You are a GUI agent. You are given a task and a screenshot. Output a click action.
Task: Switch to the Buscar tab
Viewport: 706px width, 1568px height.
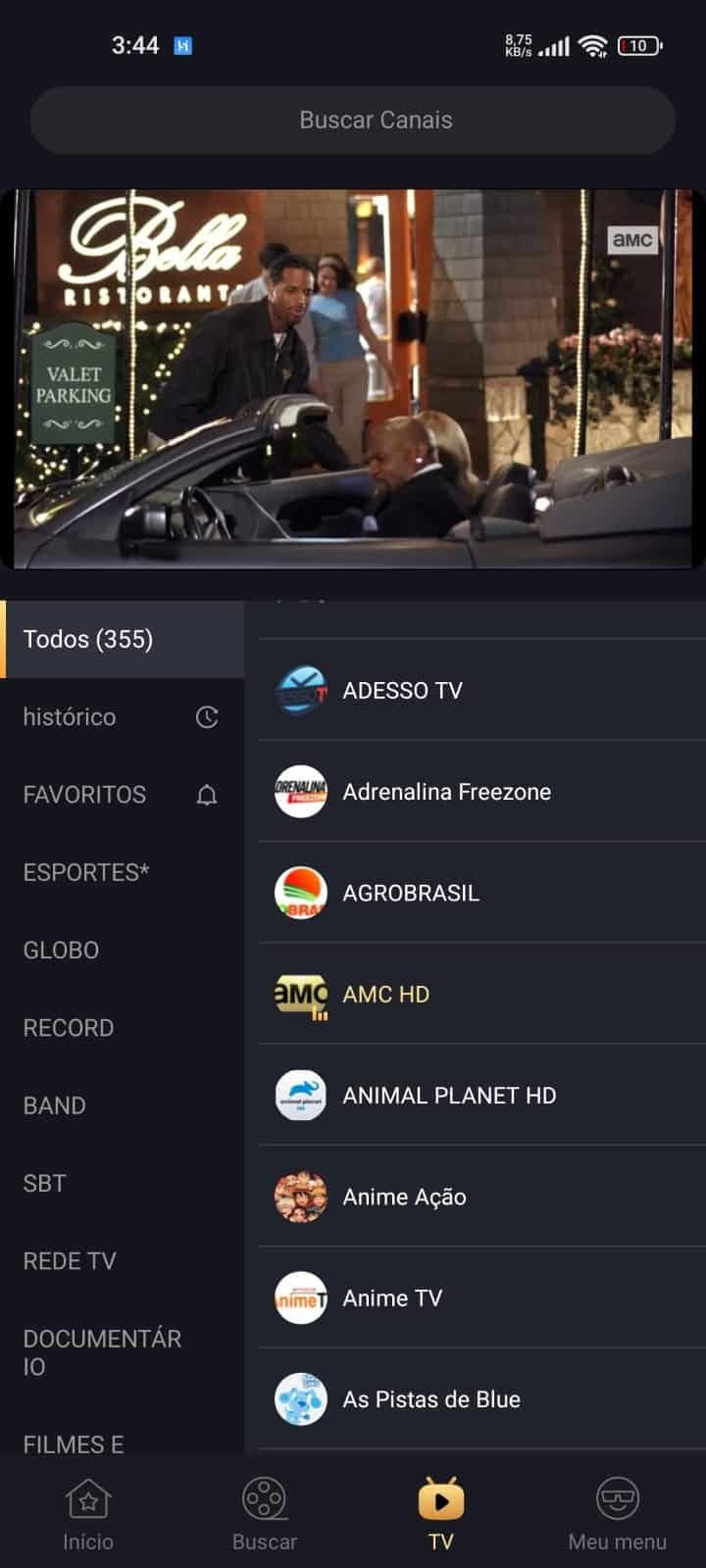[x=265, y=1514]
